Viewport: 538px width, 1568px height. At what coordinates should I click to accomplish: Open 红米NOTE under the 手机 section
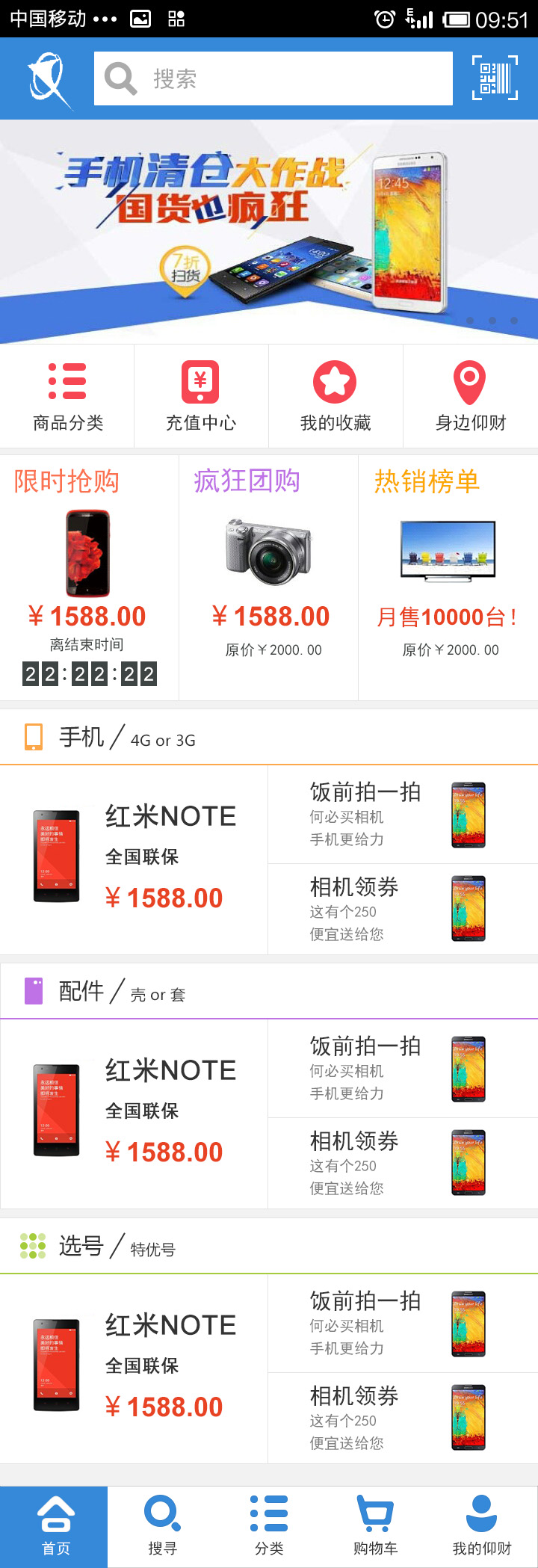point(134,859)
